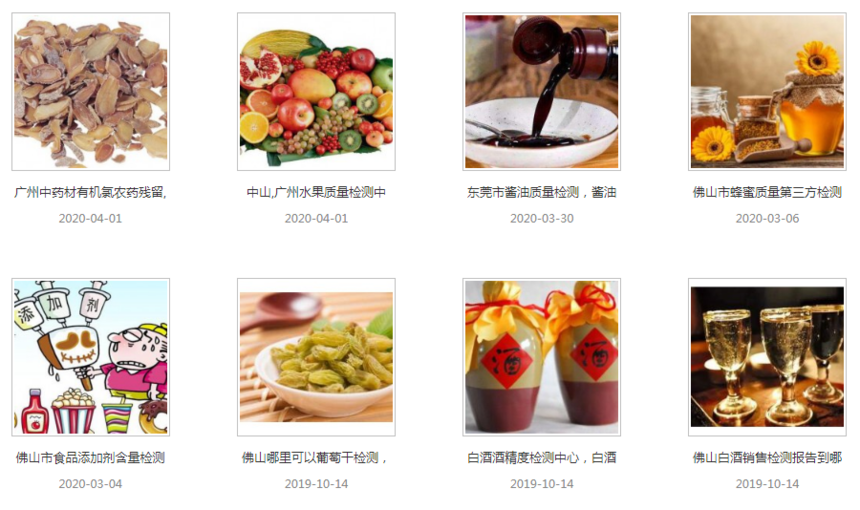Open the 佛山哪里可以葡萄干检测 article

tap(316, 458)
